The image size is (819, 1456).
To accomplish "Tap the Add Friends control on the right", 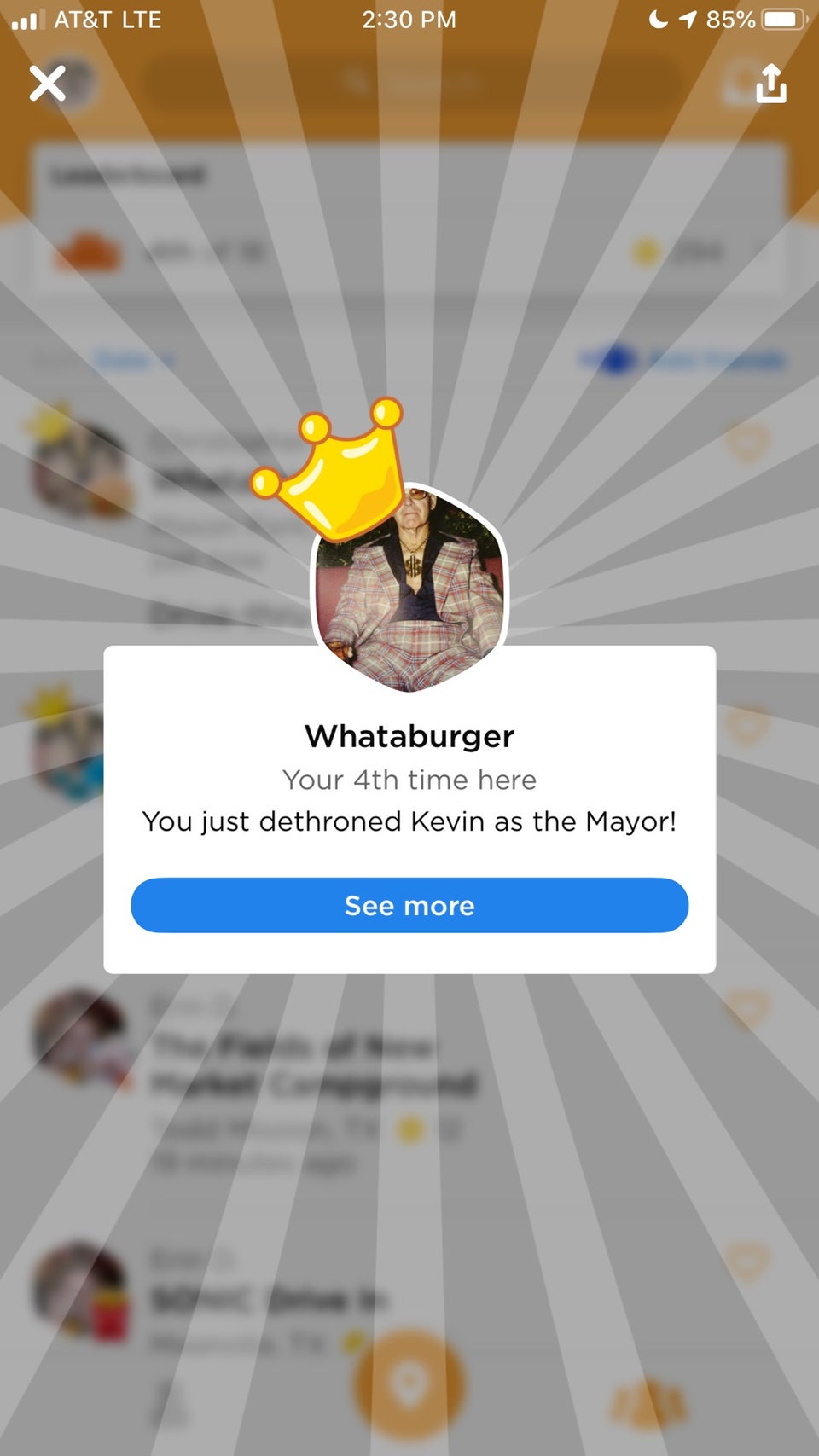I will [x=682, y=359].
